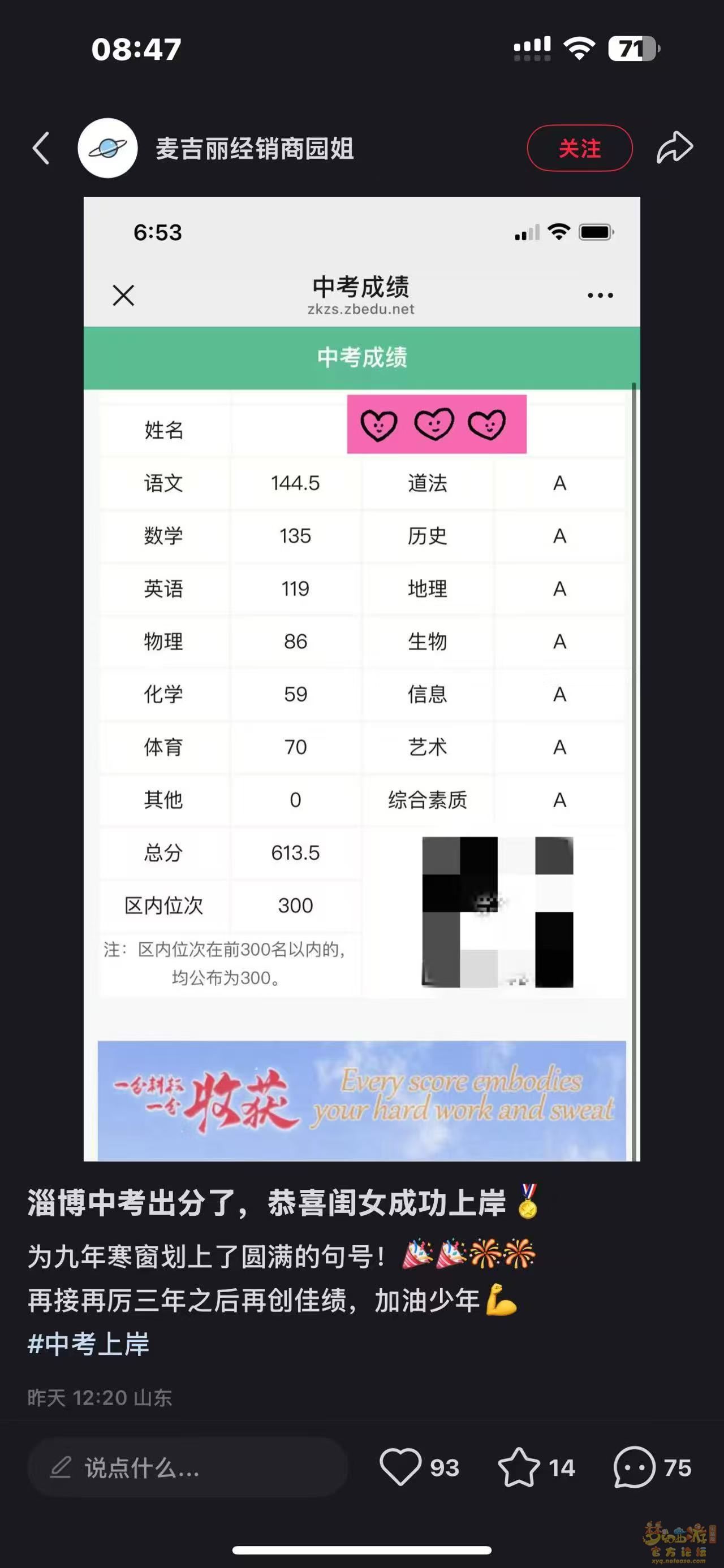Follow the author with 关注 button
The height and width of the screenshot is (1568, 724).
[x=579, y=148]
